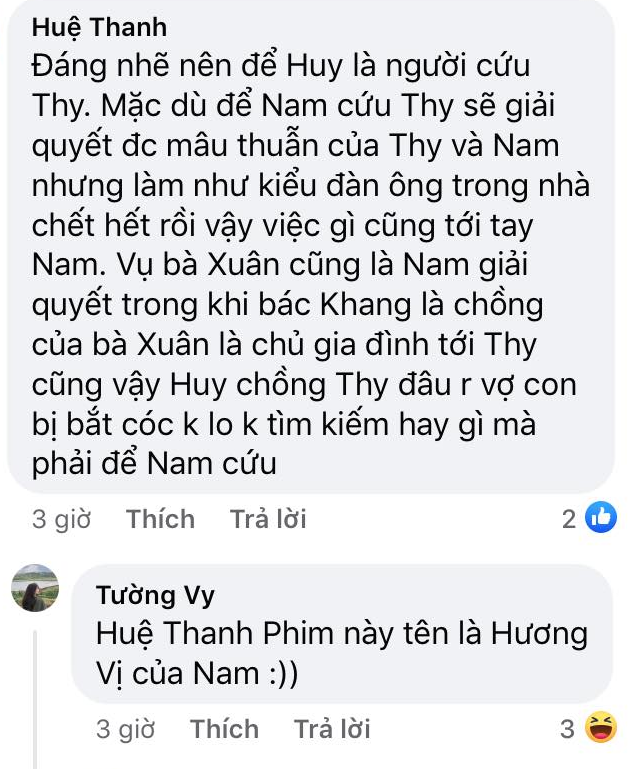This screenshot has width=641, height=769.
Task: Reply to Tường Vy's comment
Action: coord(332,729)
